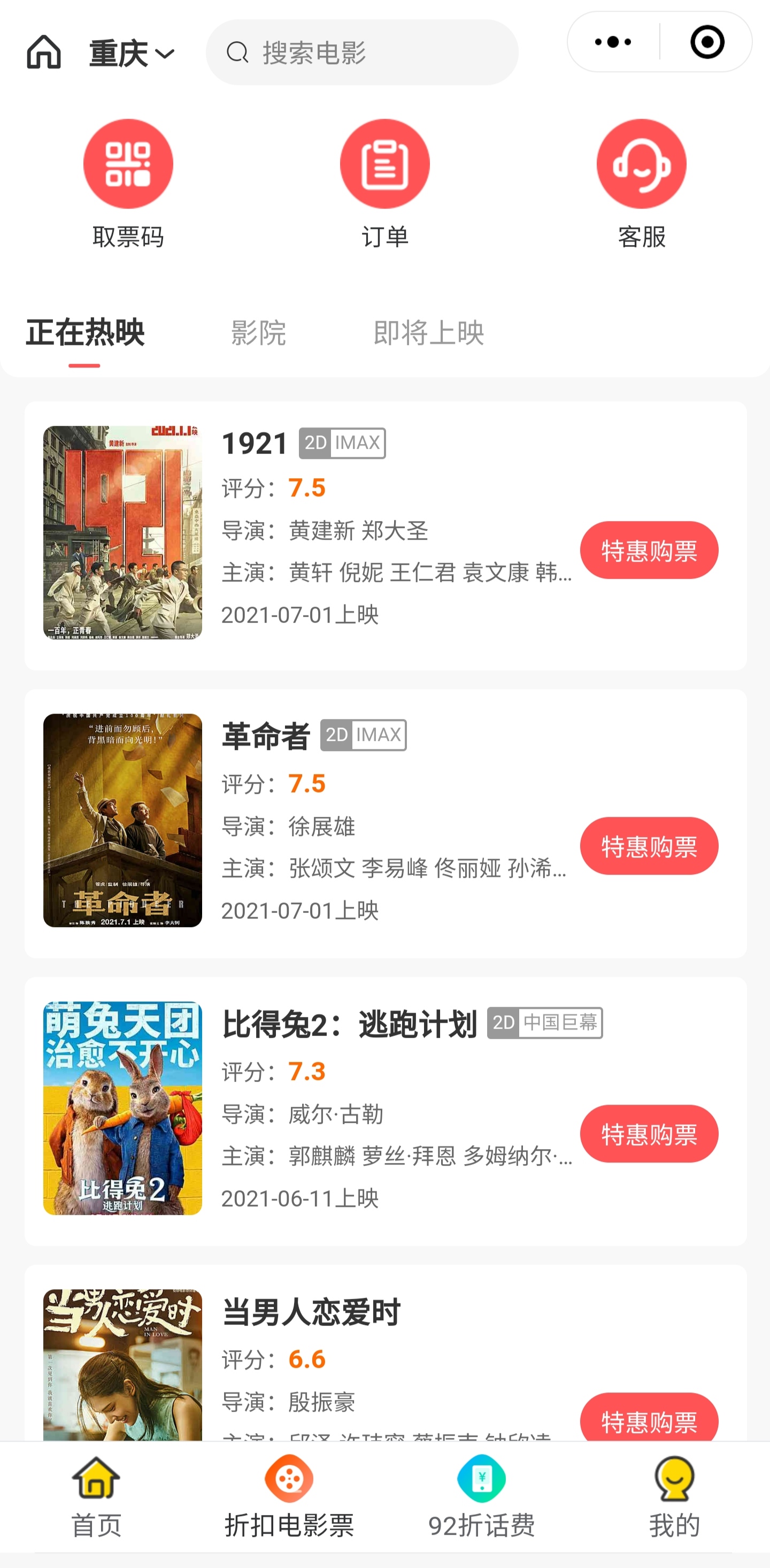Open the mini program more-options menu
The width and height of the screenshot is (770, 1568).
tap(613, 42)
